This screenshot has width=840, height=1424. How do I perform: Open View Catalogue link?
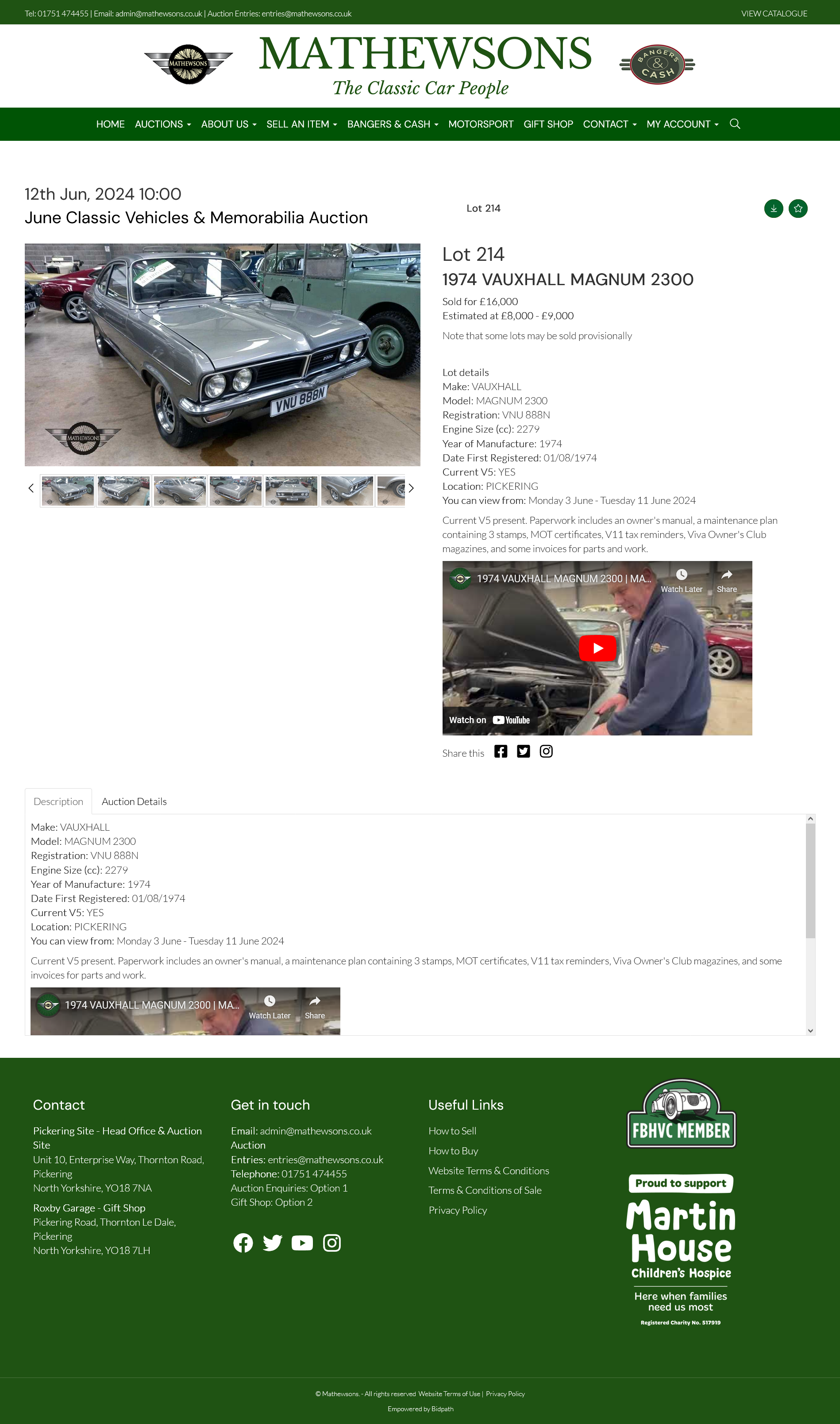point(774,14)
